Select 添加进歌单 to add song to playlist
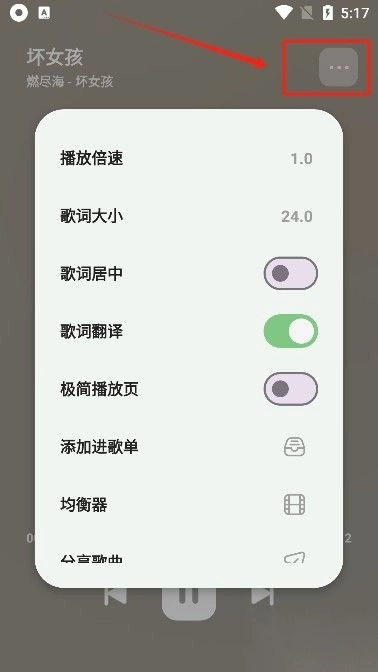The image size is (378, 672). point(189,447)
